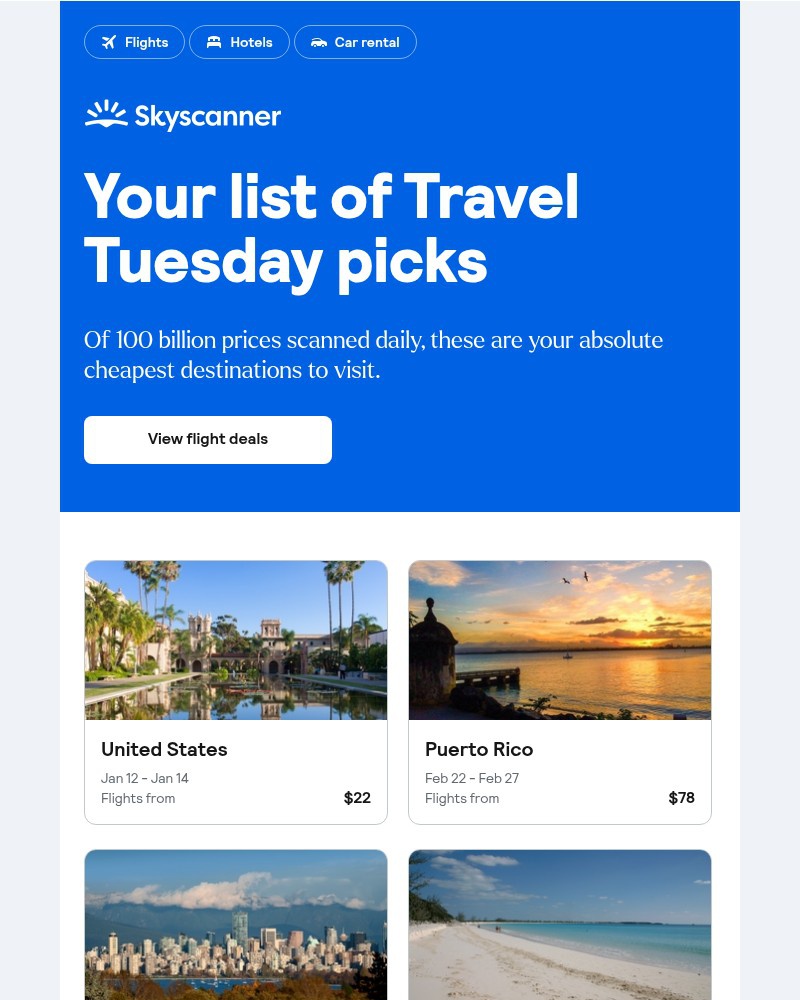Click the $22 United States price
The width and height of the screenshot is (800, 1000).
[x=357, y=797]
